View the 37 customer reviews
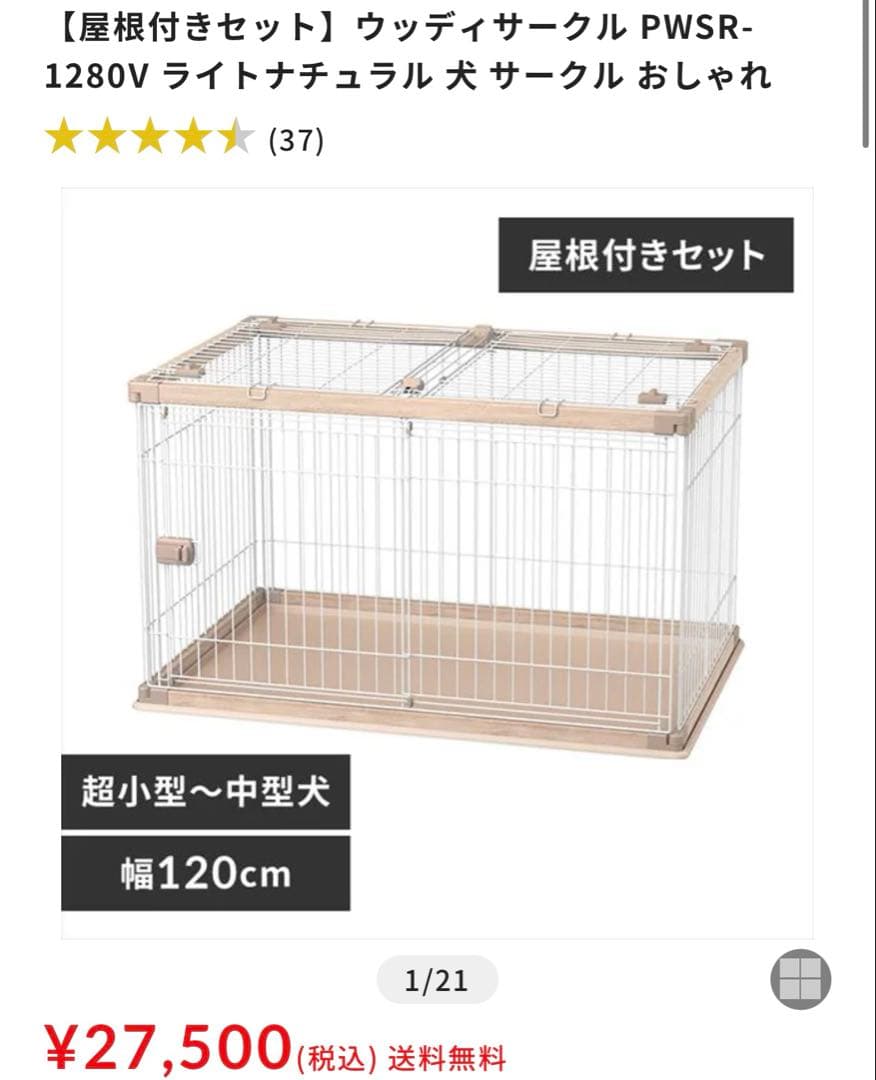 tap(296, 140)
